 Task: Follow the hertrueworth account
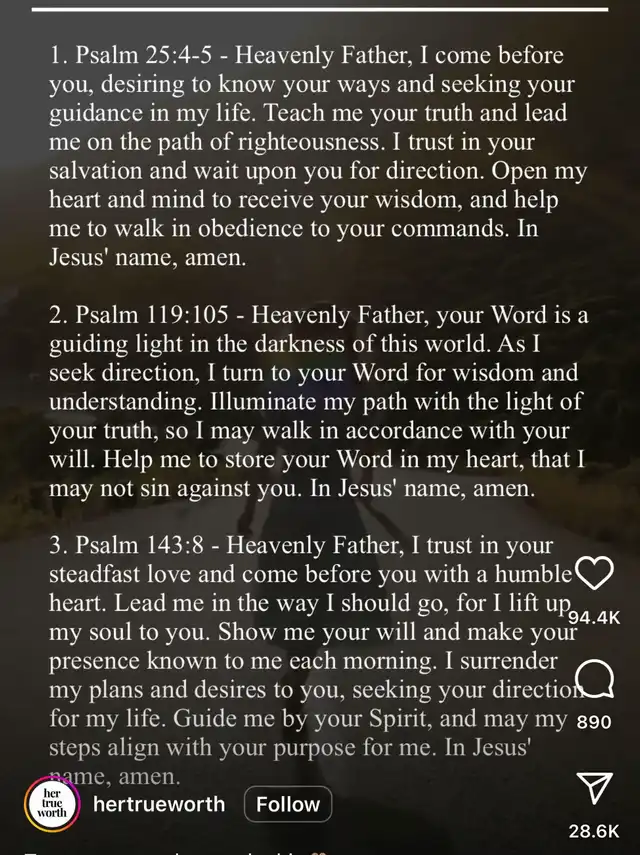click(x=288, y=804)
